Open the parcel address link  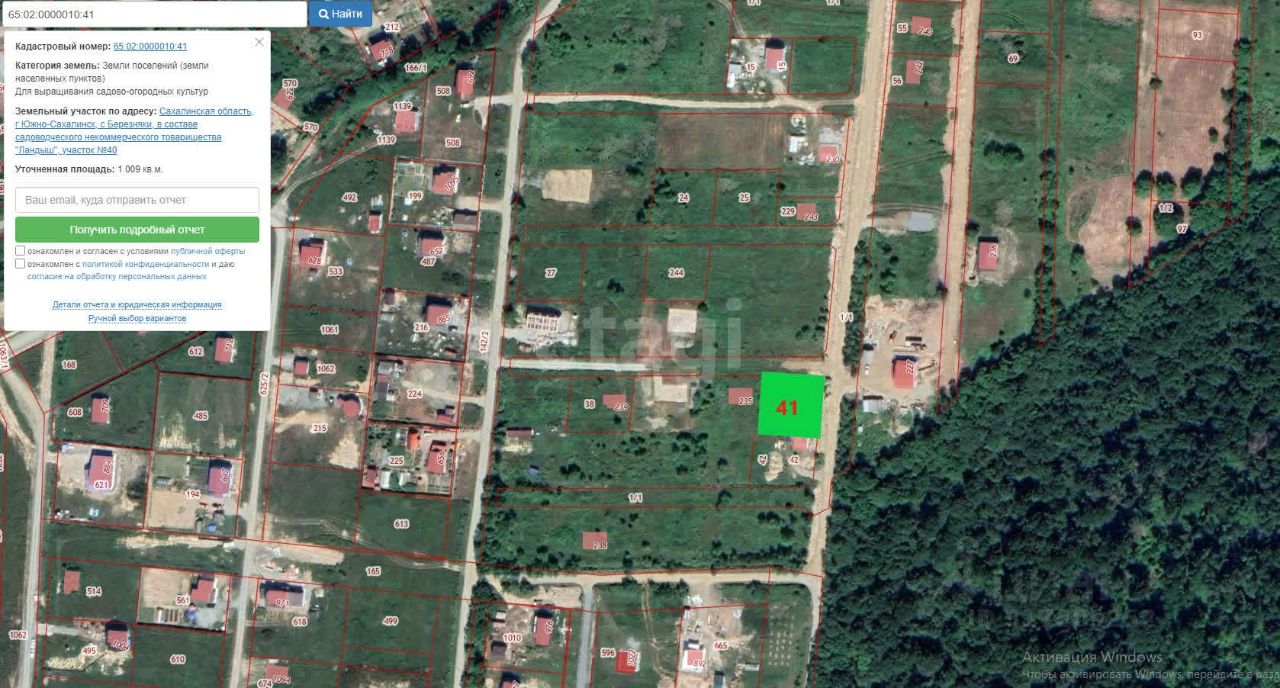(134, 130)
